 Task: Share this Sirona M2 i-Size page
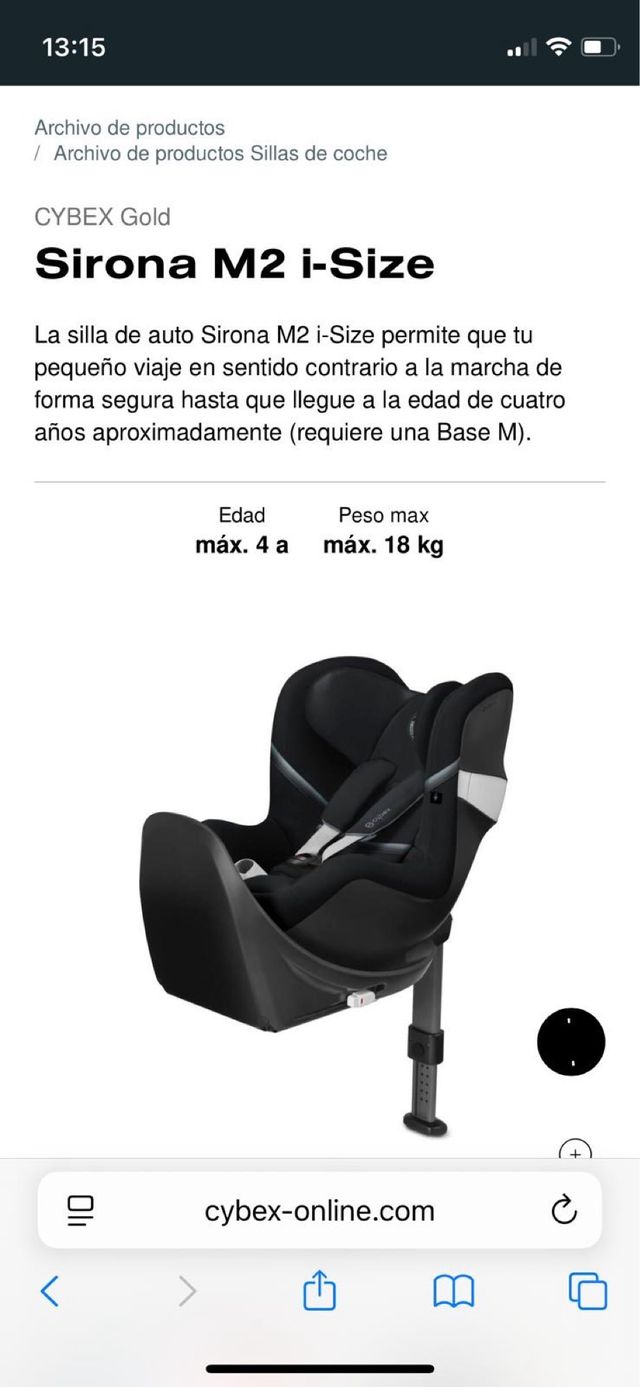[319, 1290]
